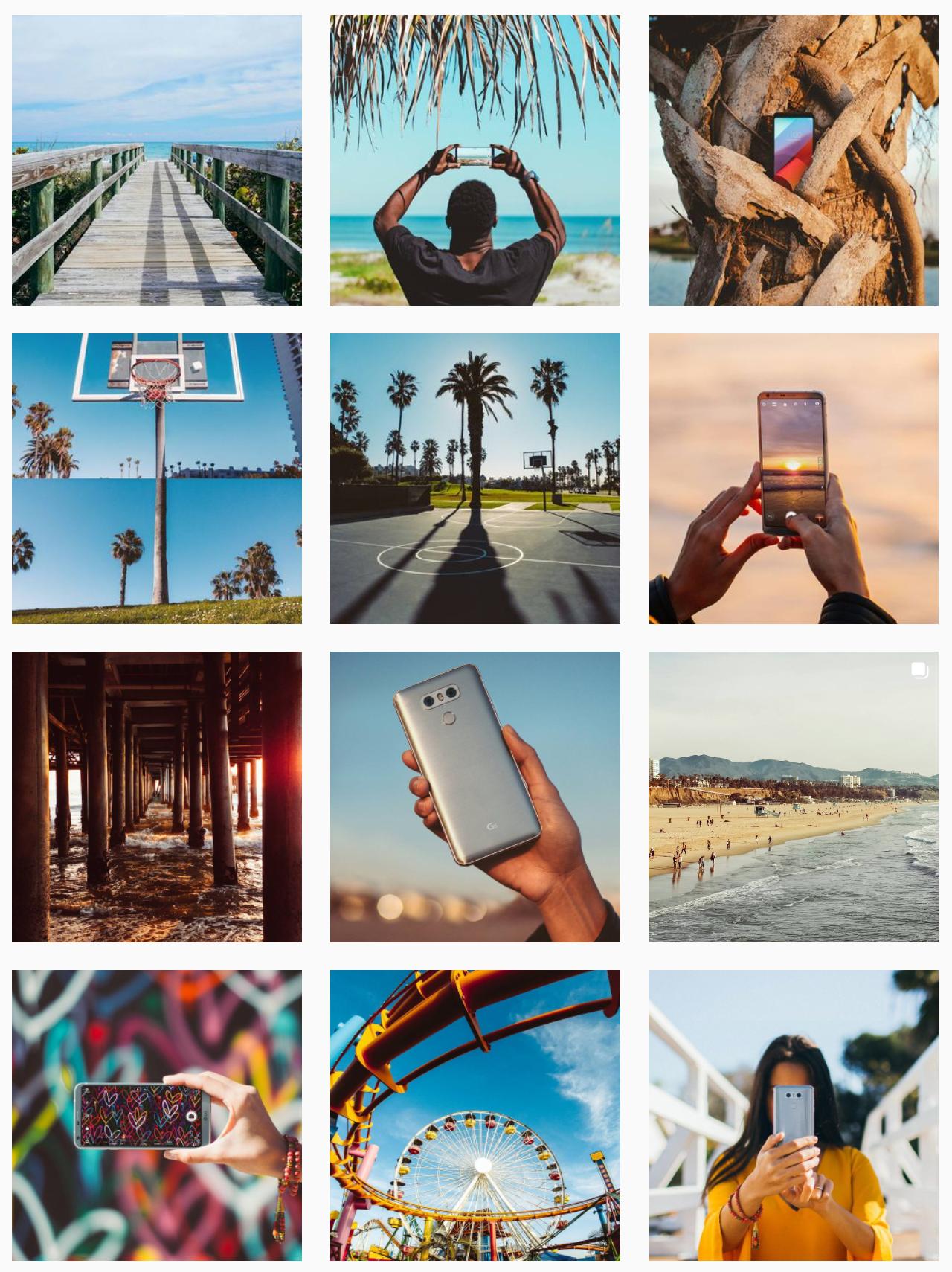Open the hands capturing sunset on phone post
Viewport: 952px width, 1272px height.
tap(794, 478)
